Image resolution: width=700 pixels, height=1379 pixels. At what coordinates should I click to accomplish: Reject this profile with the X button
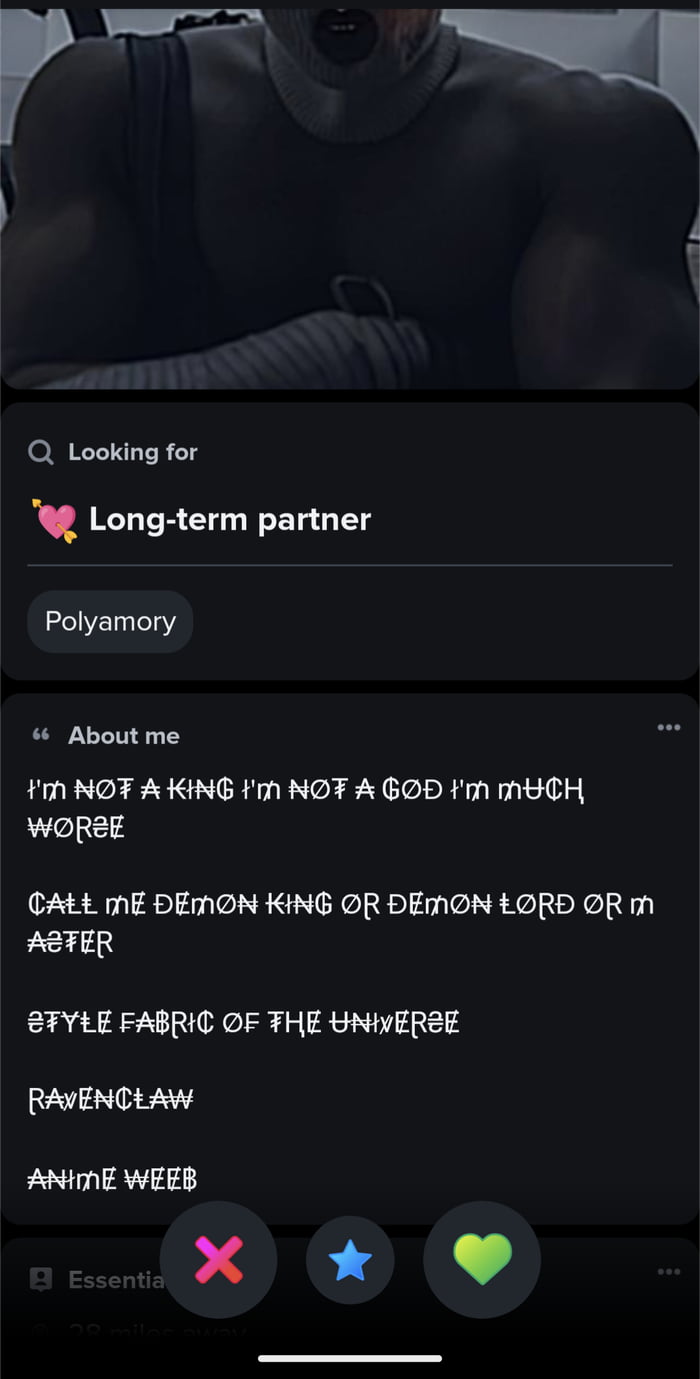[218, 1259]
